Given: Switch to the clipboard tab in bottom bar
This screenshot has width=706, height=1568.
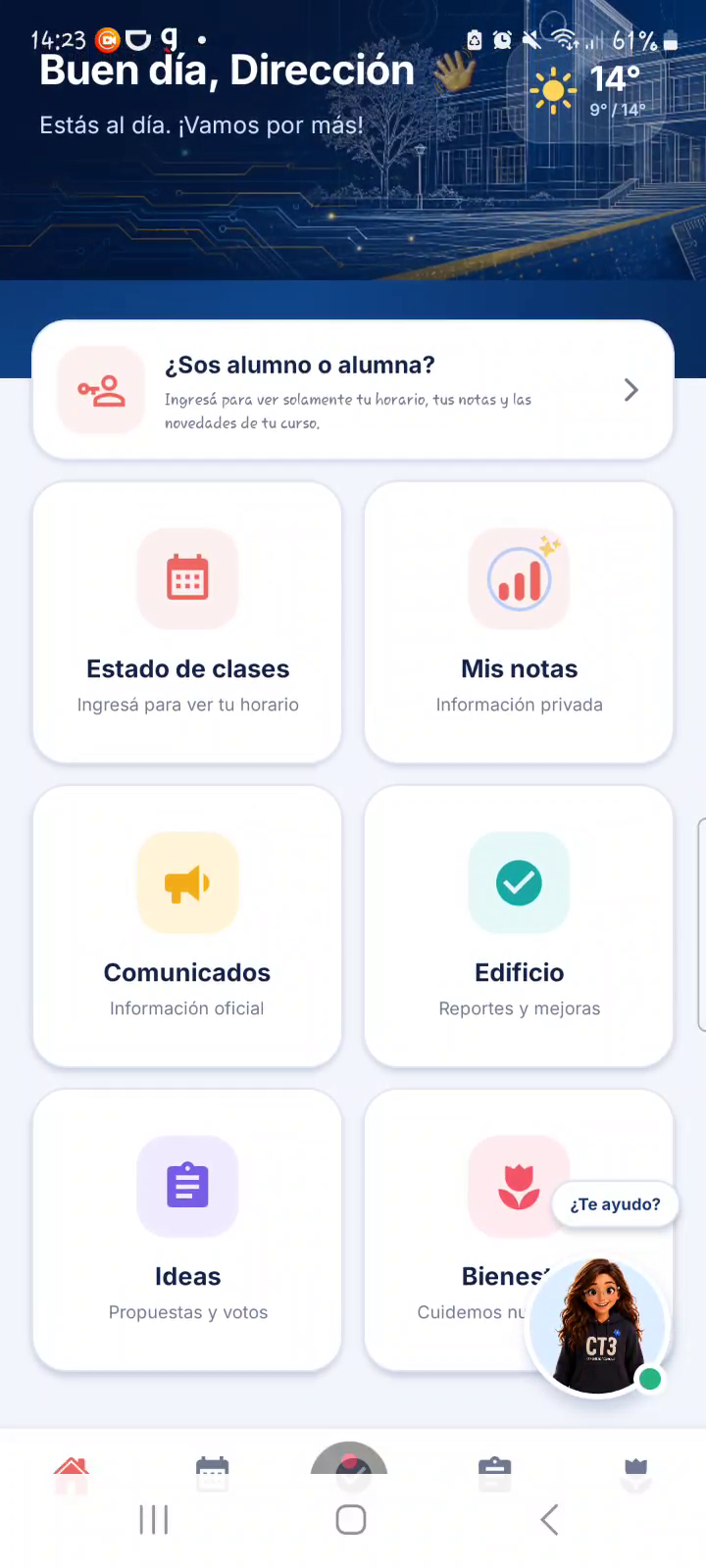Looking at the screenshot, I should click(x=494, y=1472).
